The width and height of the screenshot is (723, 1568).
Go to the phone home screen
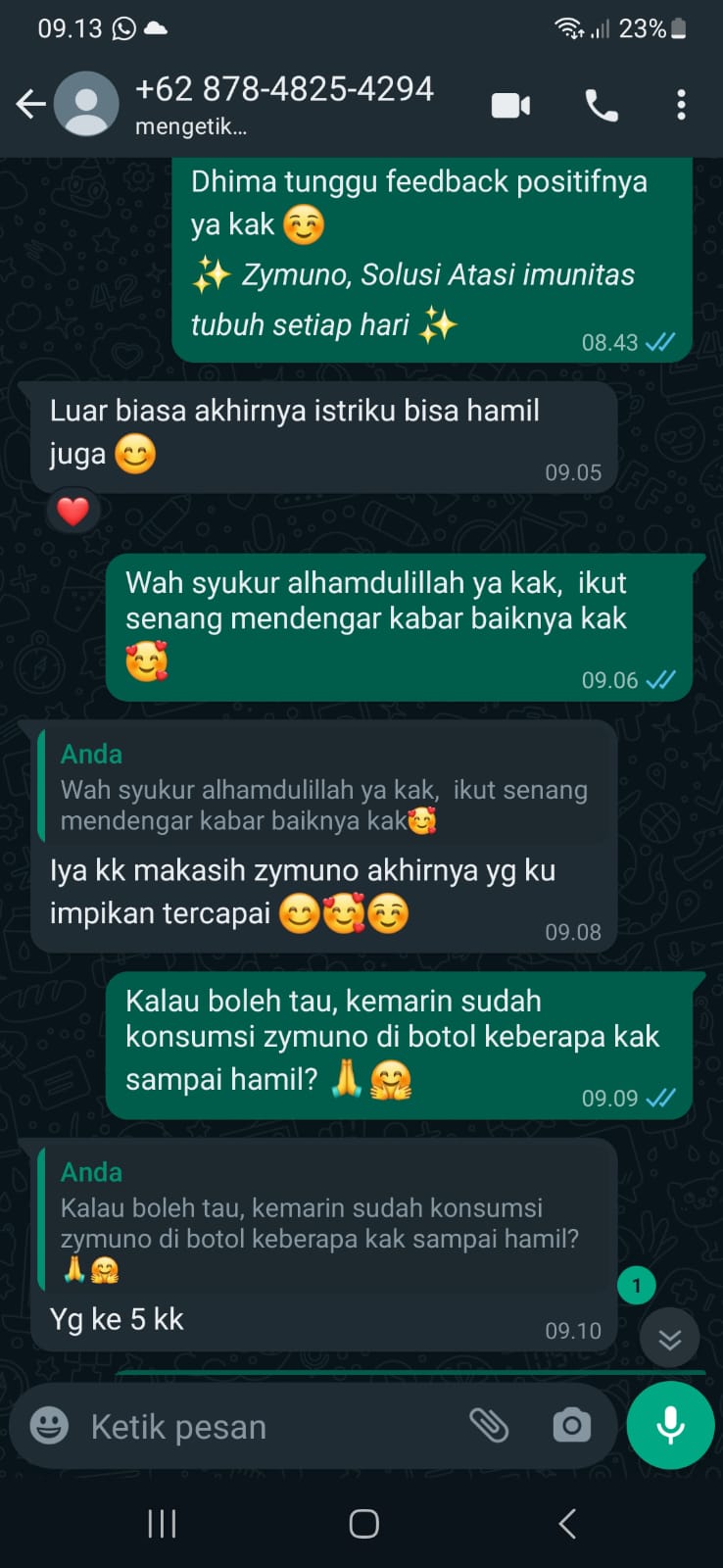363,1523
